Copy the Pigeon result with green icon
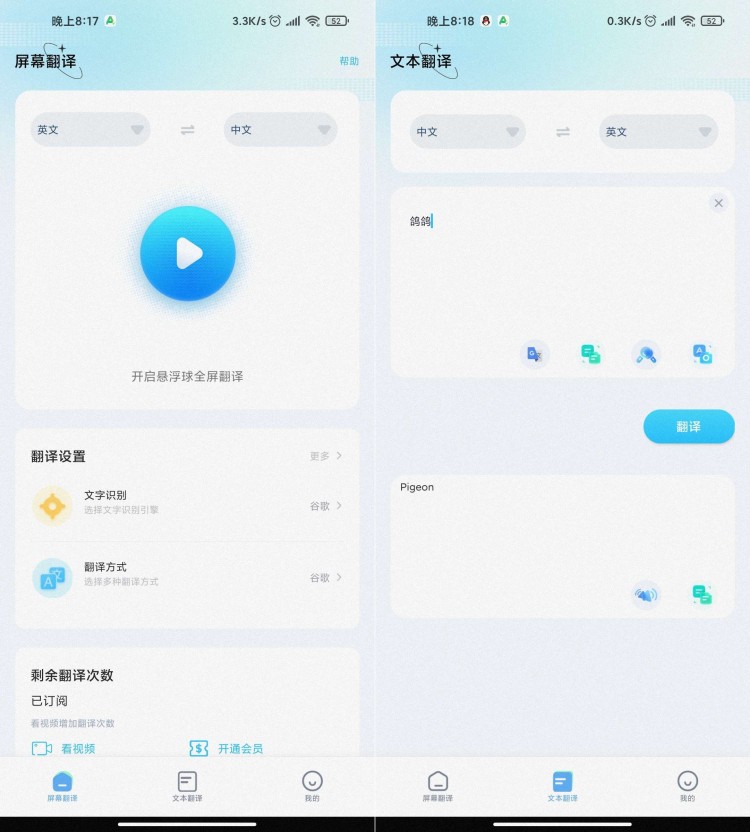The height and width of the screenshot is (832, 750). pyautogui.click(x=702, y=595)
